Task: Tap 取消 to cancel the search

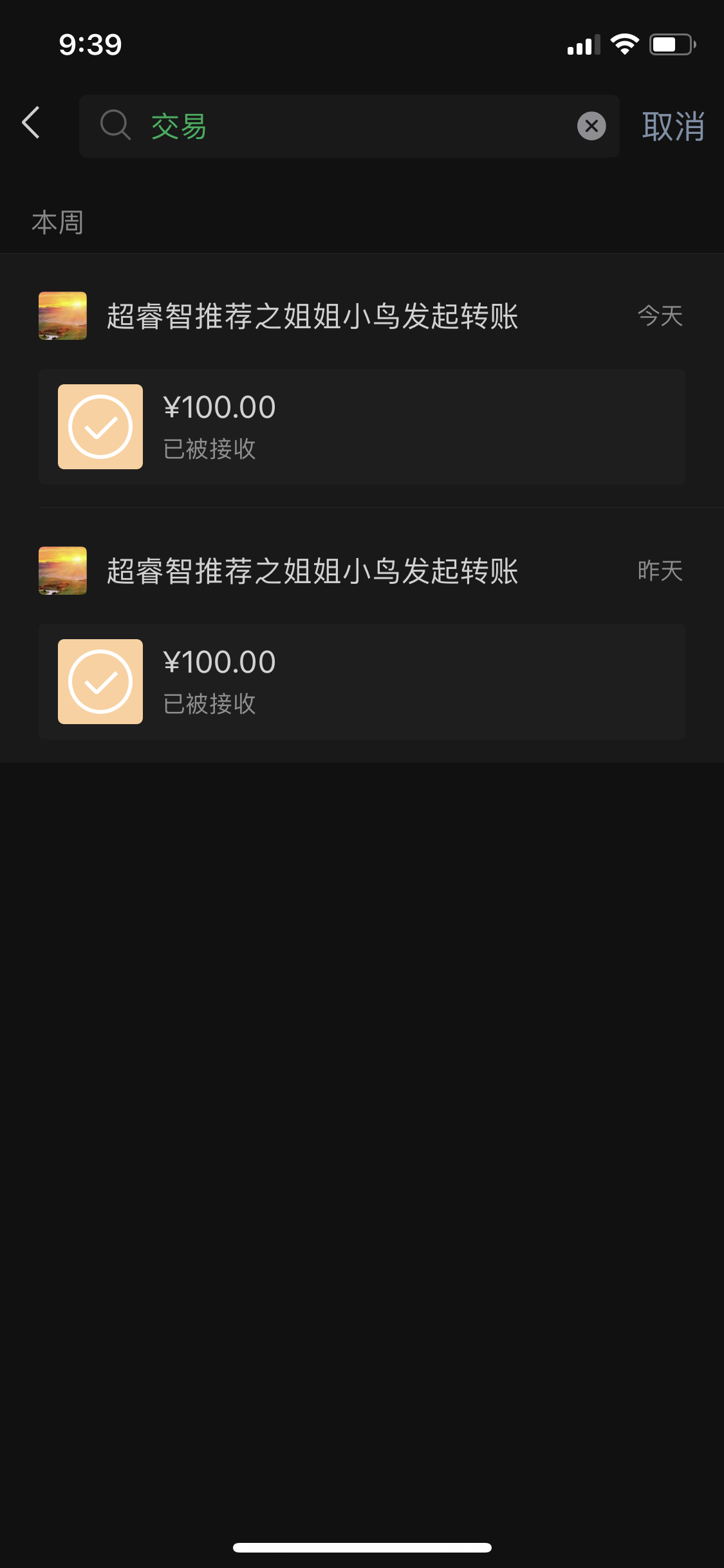Action: pos(673,126)
